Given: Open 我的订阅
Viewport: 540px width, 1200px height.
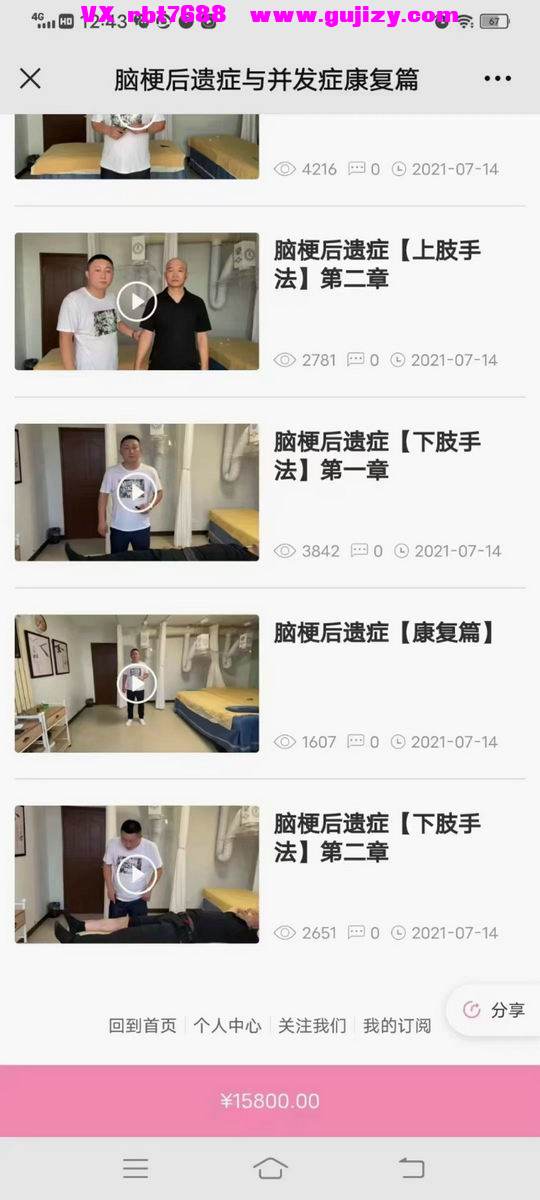Looking at the screenshot, I should [397, 1025].
